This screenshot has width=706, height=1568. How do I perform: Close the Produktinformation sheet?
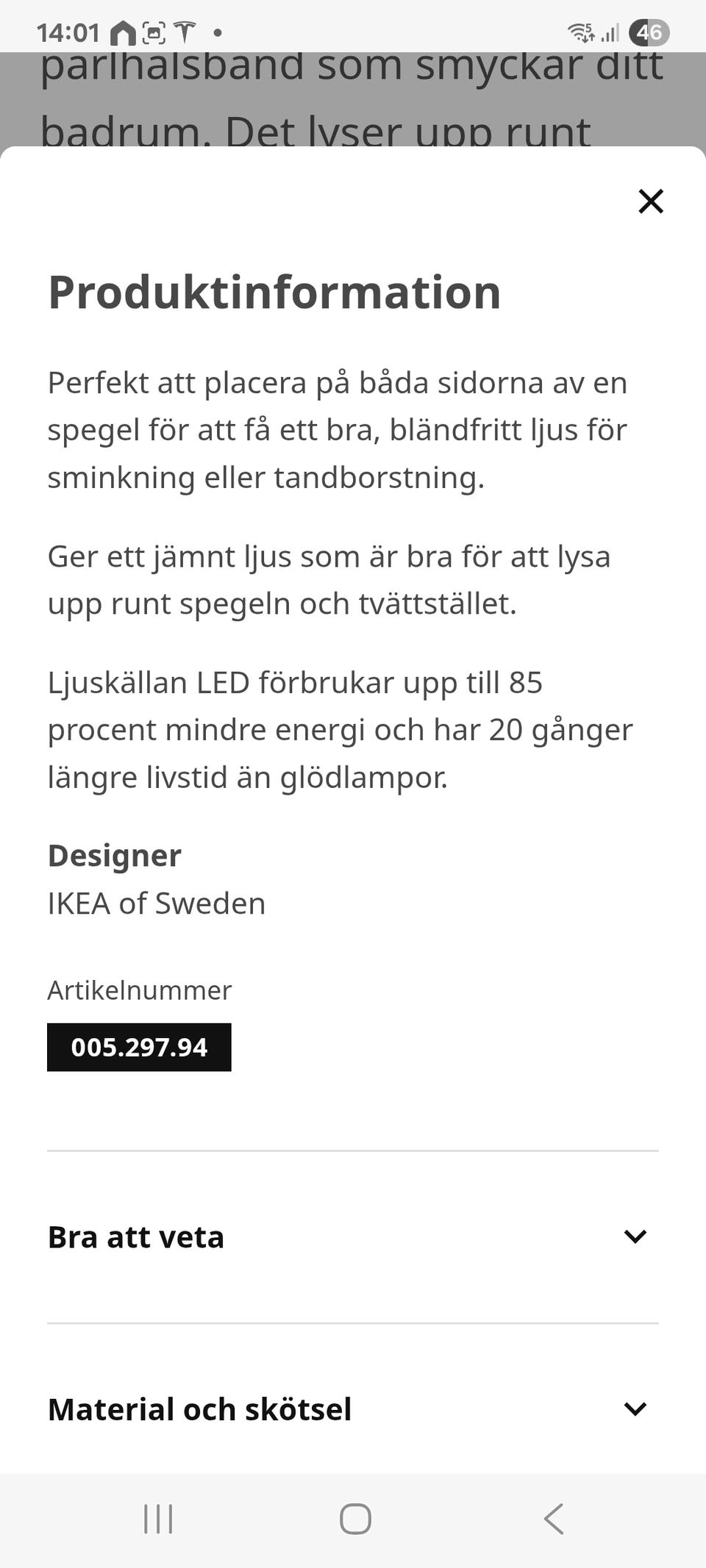tap(650, 201)
